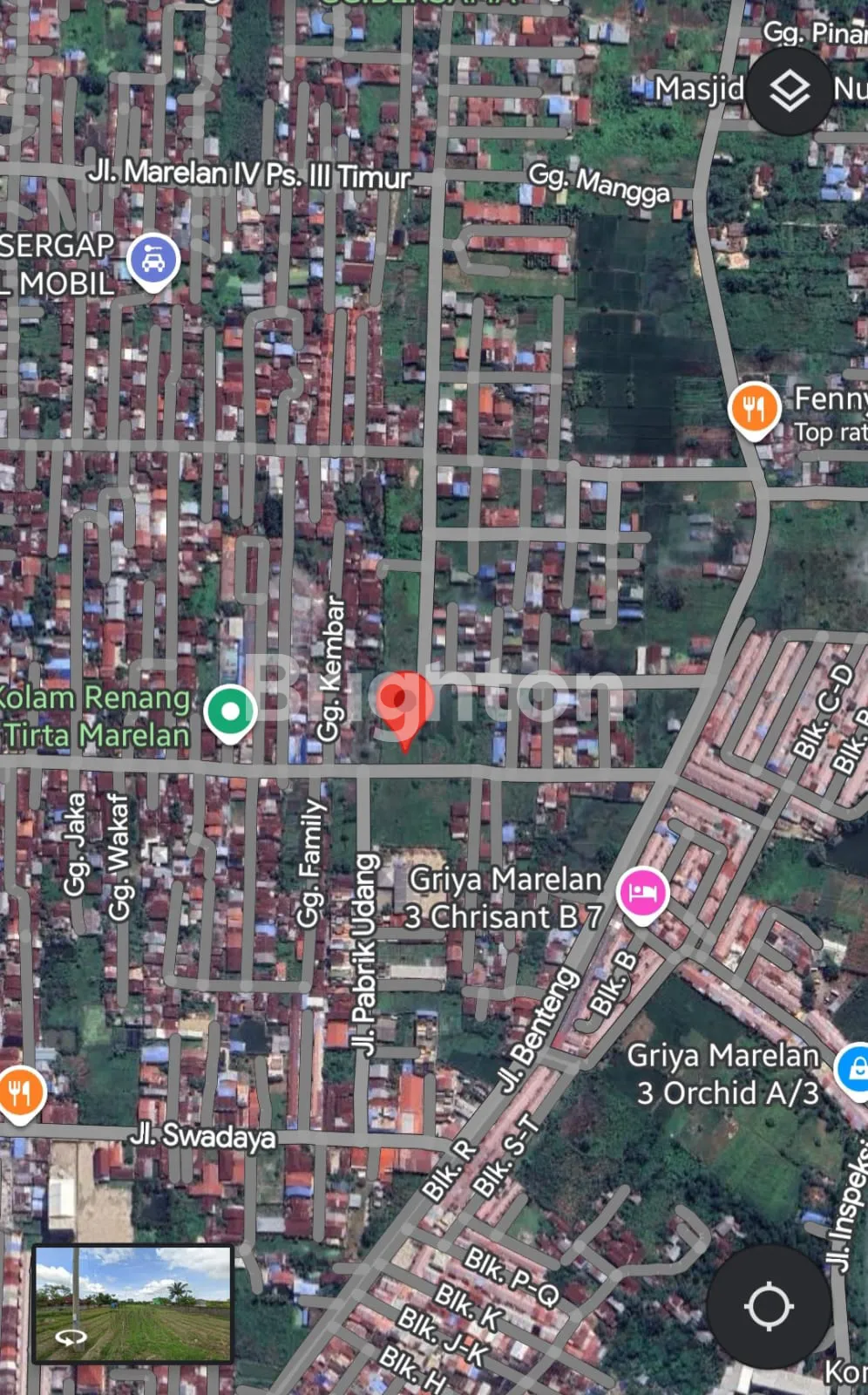Open the map layers button

790,92
